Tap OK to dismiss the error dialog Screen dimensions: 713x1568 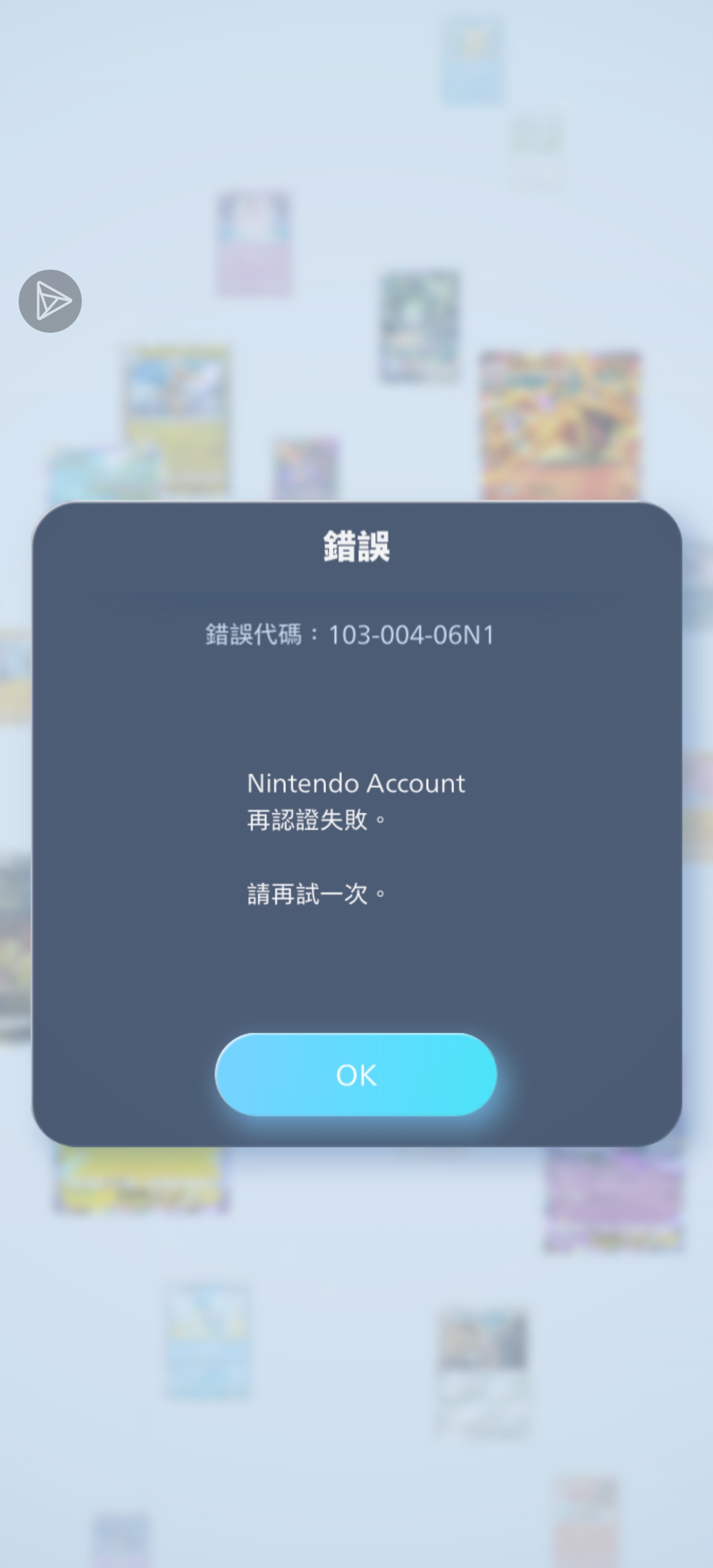[355, 1074]
